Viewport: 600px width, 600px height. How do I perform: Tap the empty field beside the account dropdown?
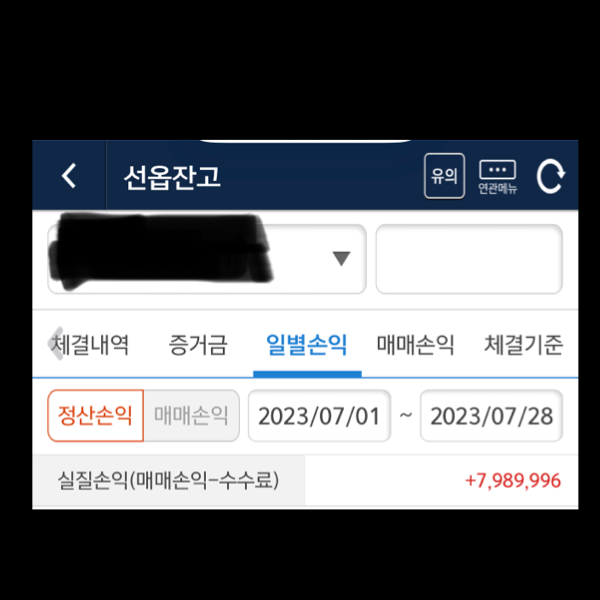[x=469, y=259]
